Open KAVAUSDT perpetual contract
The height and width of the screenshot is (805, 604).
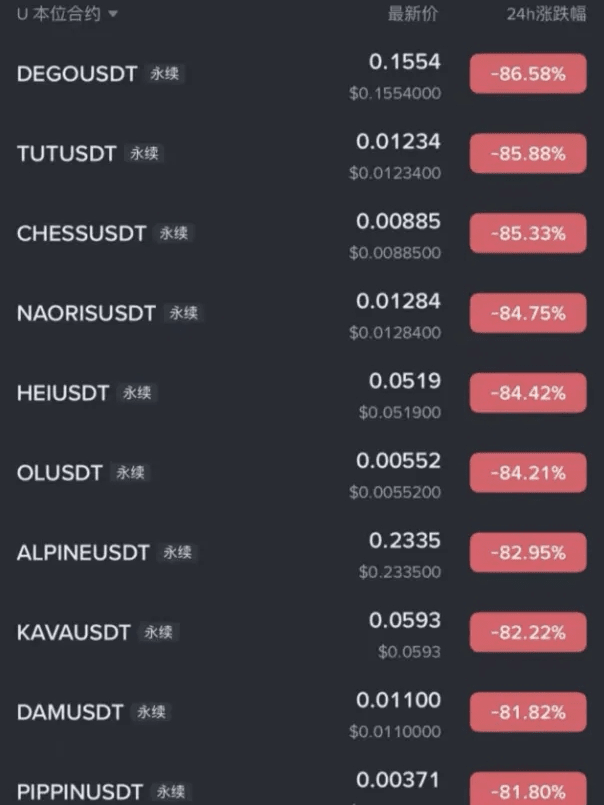pos(74,633)
